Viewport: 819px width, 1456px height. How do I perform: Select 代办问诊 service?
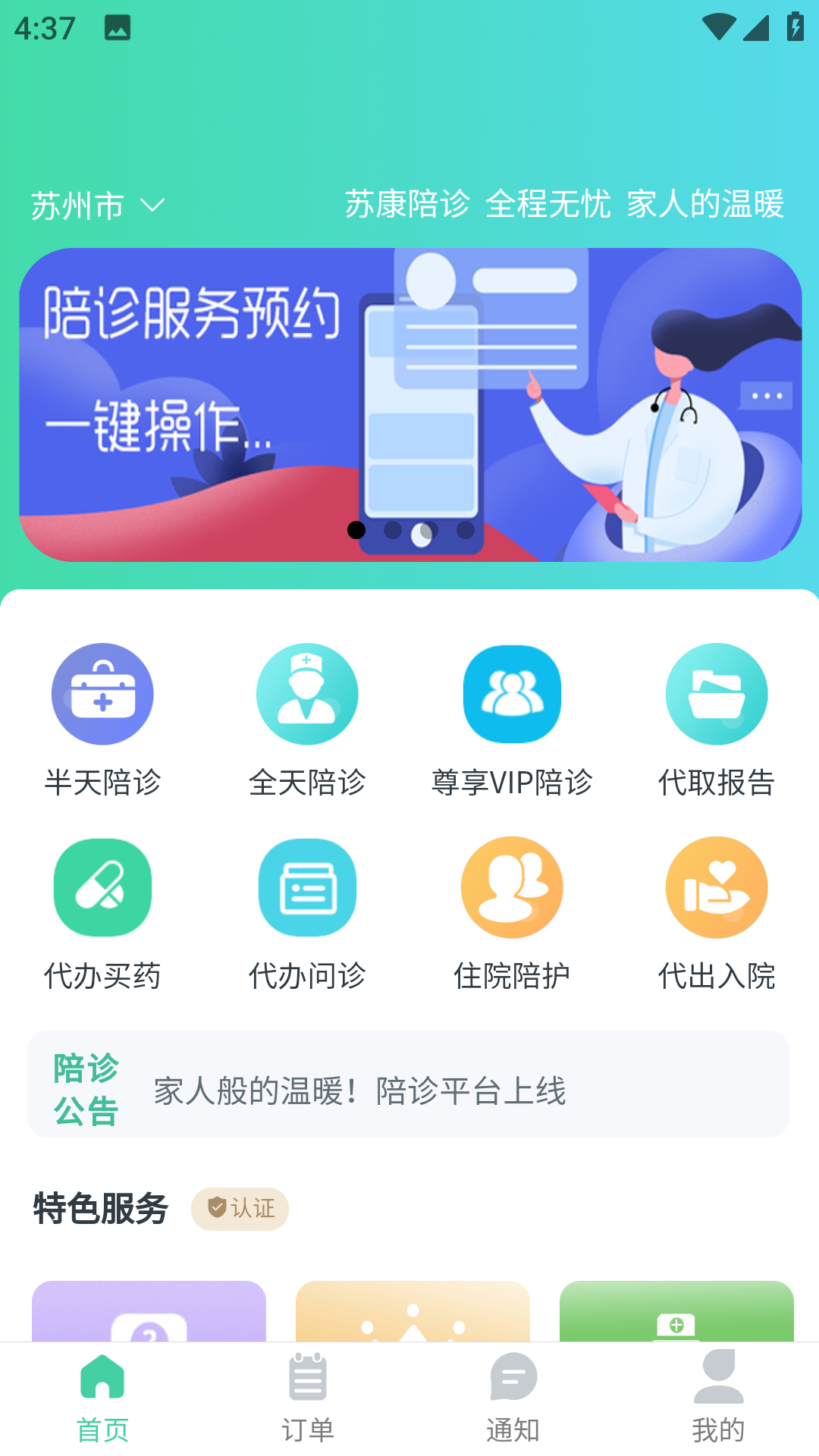tap(307, 913)
